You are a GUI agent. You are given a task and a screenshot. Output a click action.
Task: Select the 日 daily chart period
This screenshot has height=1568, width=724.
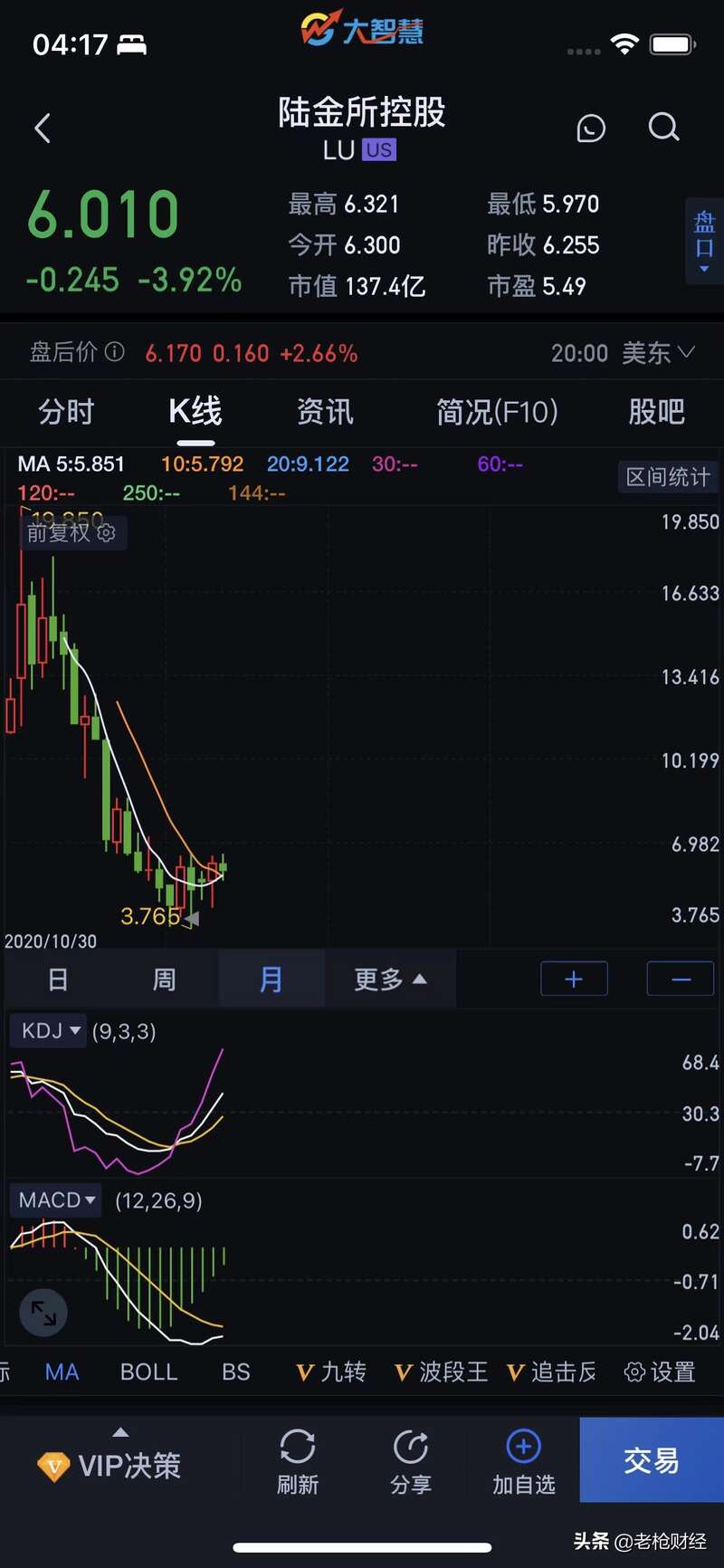pos(58,980)
